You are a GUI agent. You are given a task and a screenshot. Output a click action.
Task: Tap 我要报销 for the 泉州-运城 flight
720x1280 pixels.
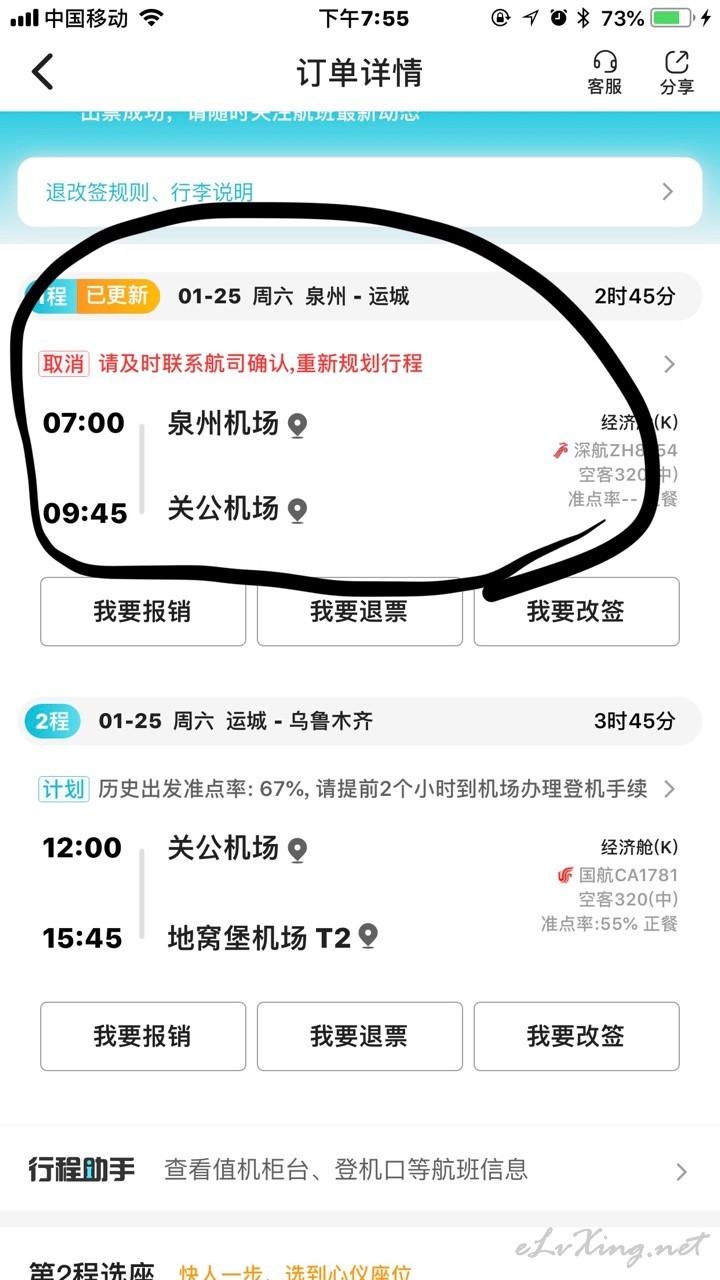tap(143, 611)
